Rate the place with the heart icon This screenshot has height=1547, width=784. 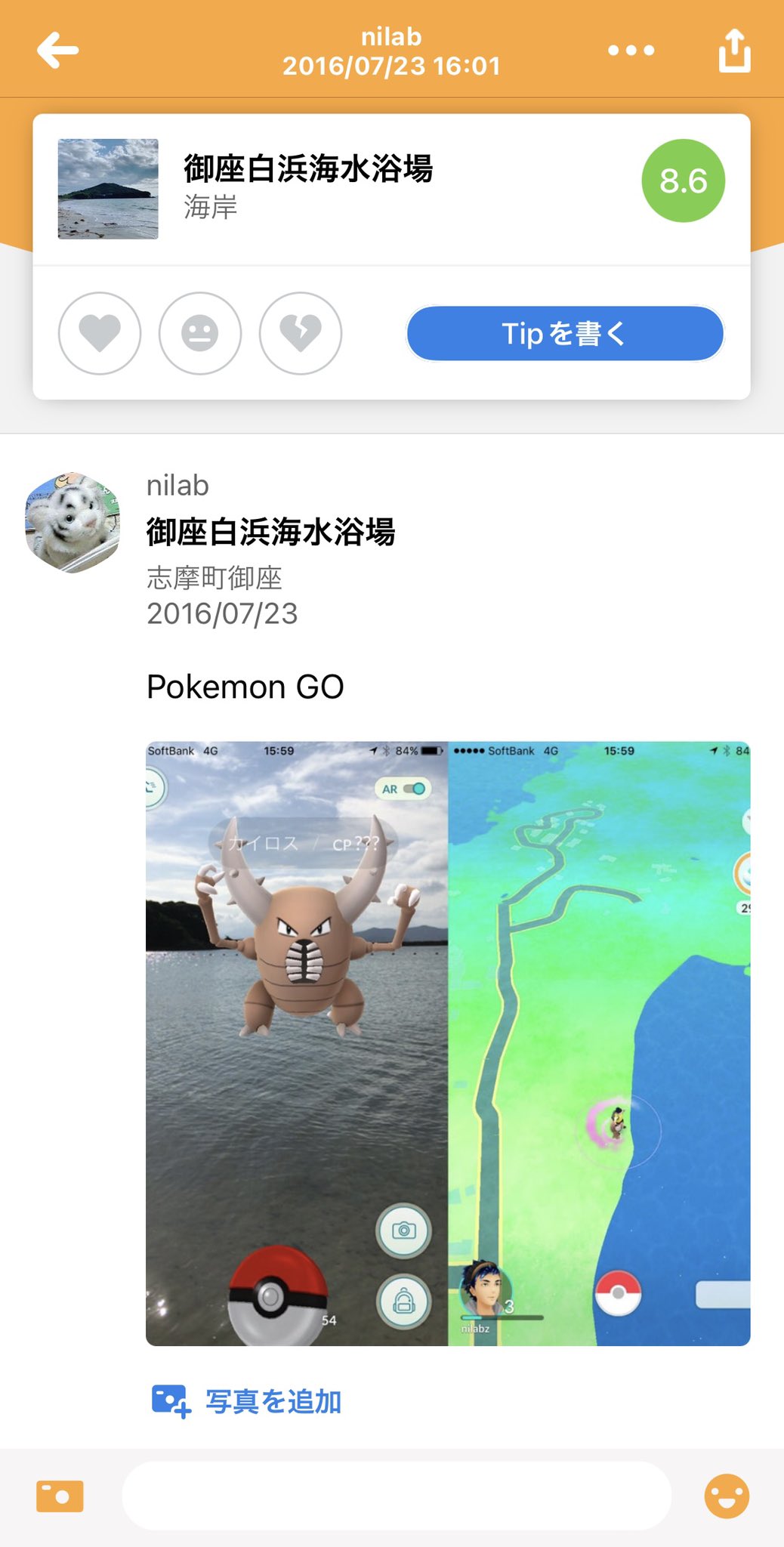point(100,333)
